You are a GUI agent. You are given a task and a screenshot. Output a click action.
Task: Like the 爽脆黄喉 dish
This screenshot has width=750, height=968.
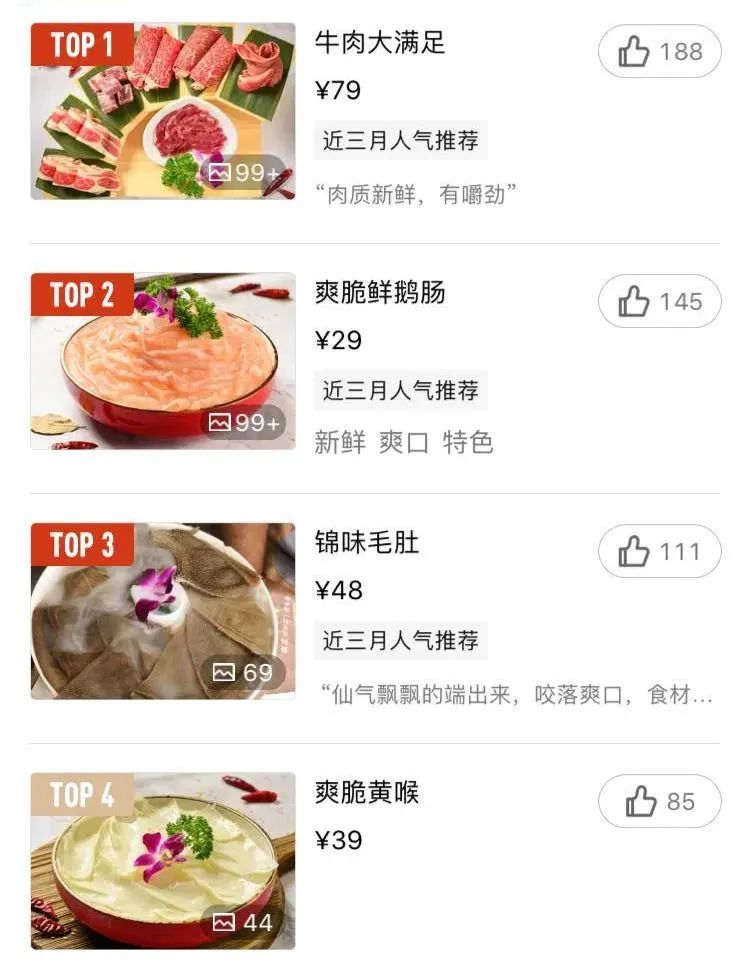(x=659, y=801)
